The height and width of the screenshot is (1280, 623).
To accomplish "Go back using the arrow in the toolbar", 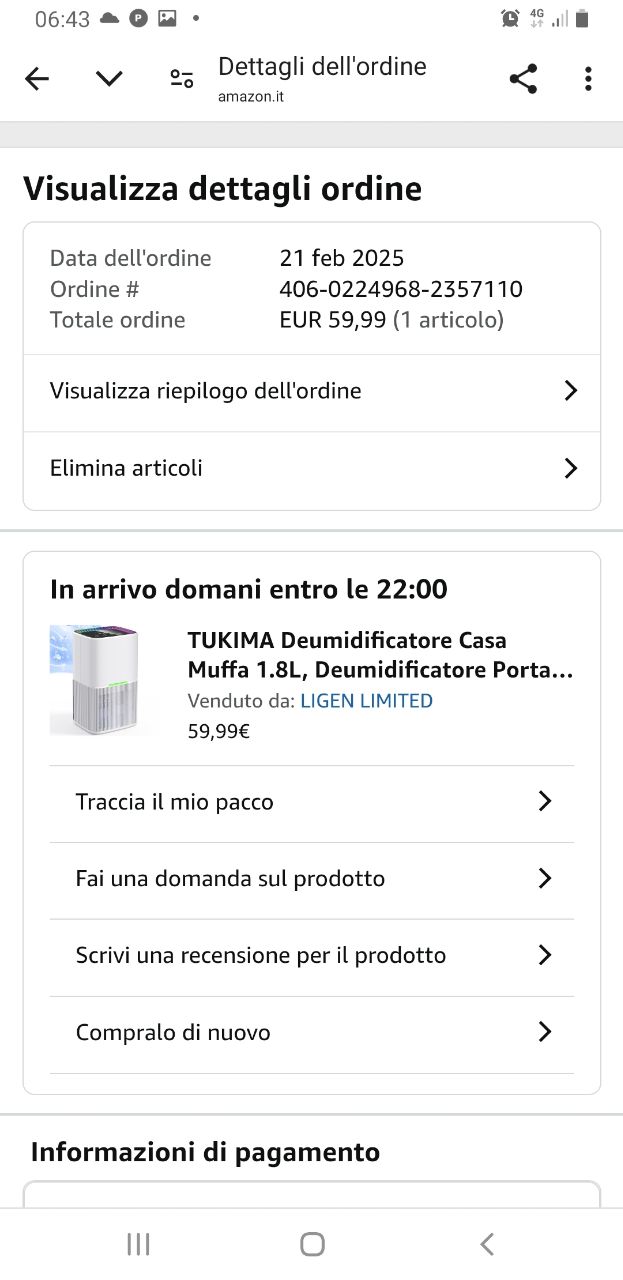I will click(37, 79).
